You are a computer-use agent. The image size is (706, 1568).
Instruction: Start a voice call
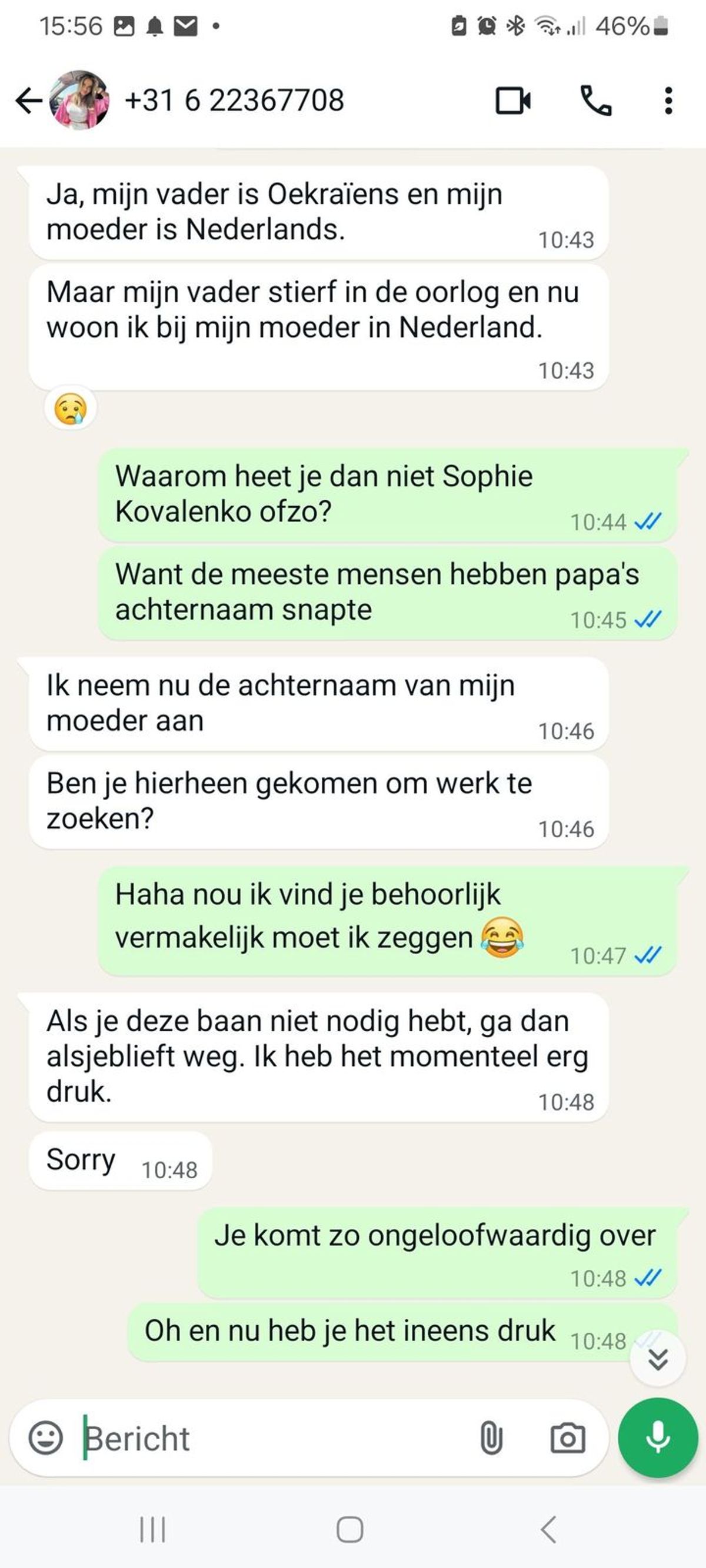point(595,101)
